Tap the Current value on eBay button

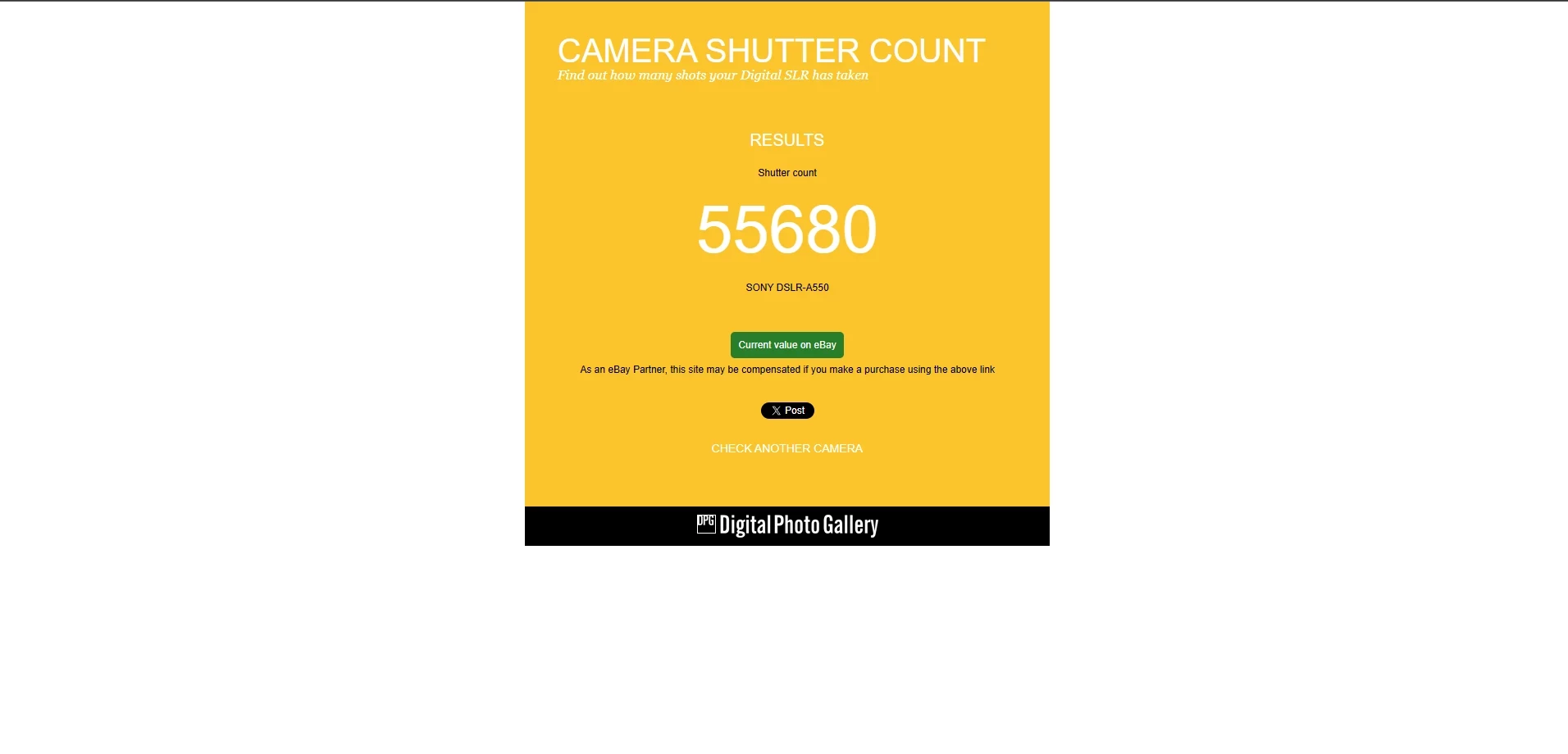tap(786, 345)
